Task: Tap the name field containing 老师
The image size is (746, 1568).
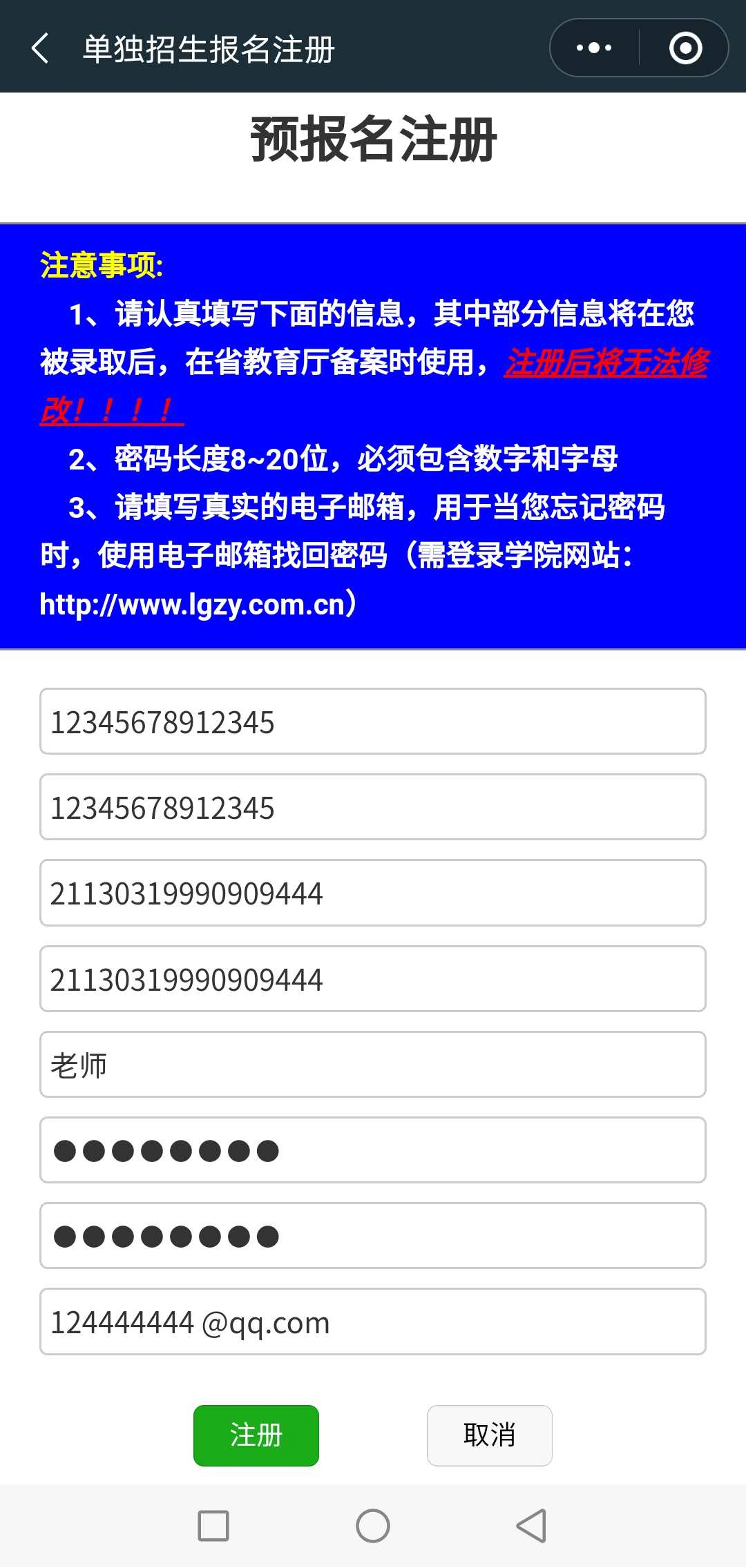Action: (373, 1065)
